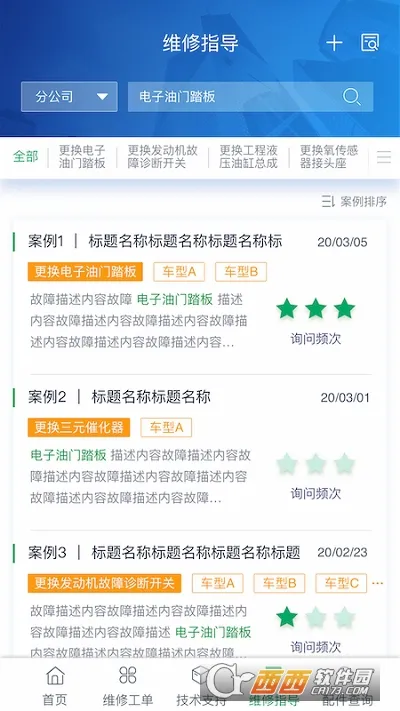The width and height of the screenshot is (400, 711).
Task: Open 案例排序 sort options
Action: click(x=354, y=201)
